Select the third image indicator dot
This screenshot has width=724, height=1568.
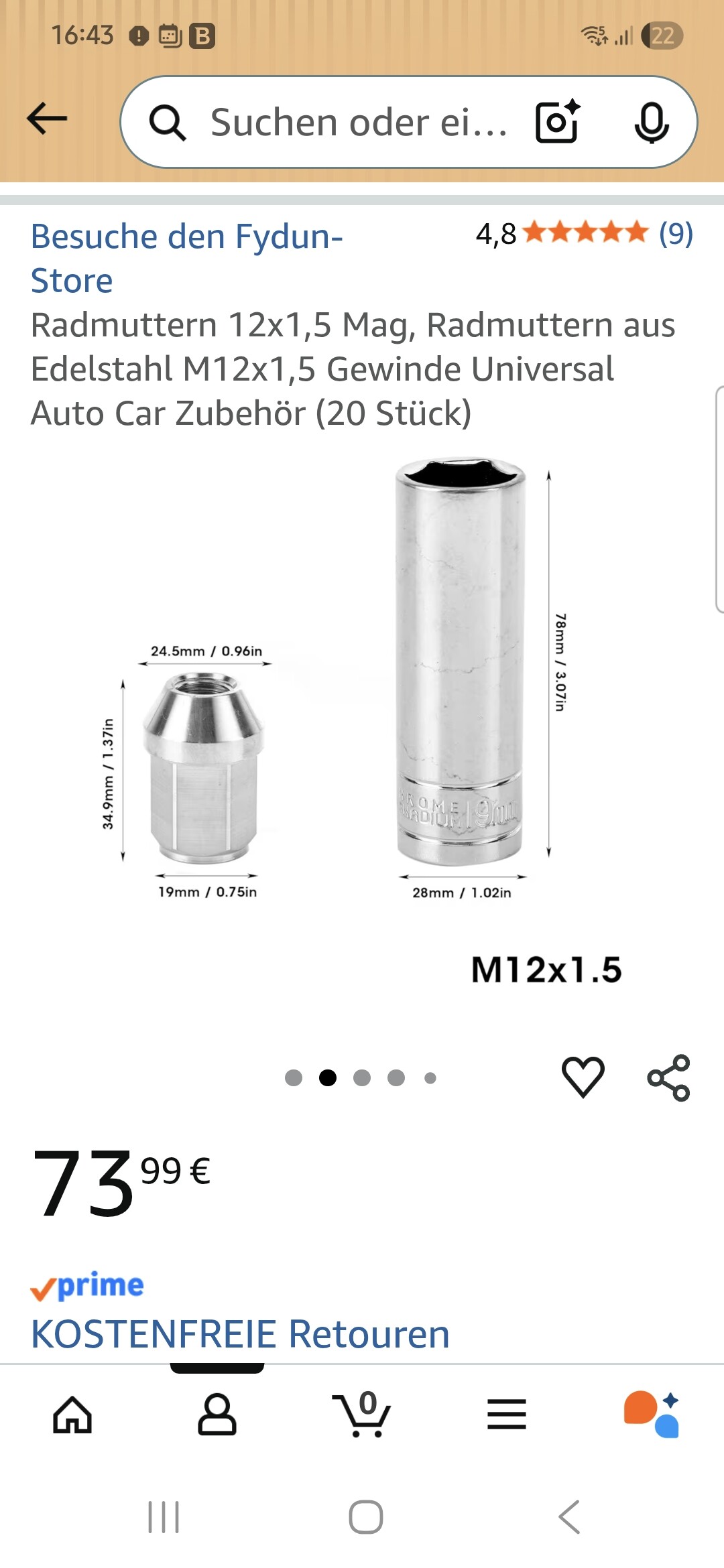pyautogui.click(x=362, y=1077)
